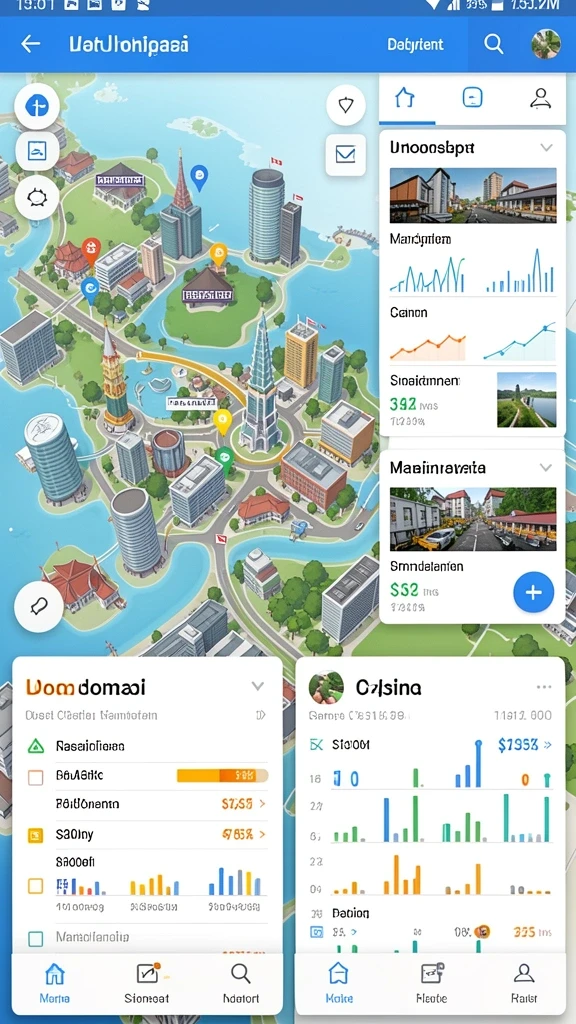This screenshot has height=1024, width=576.
Task: Switch to the house tab in the side panel
Action: 405,99
